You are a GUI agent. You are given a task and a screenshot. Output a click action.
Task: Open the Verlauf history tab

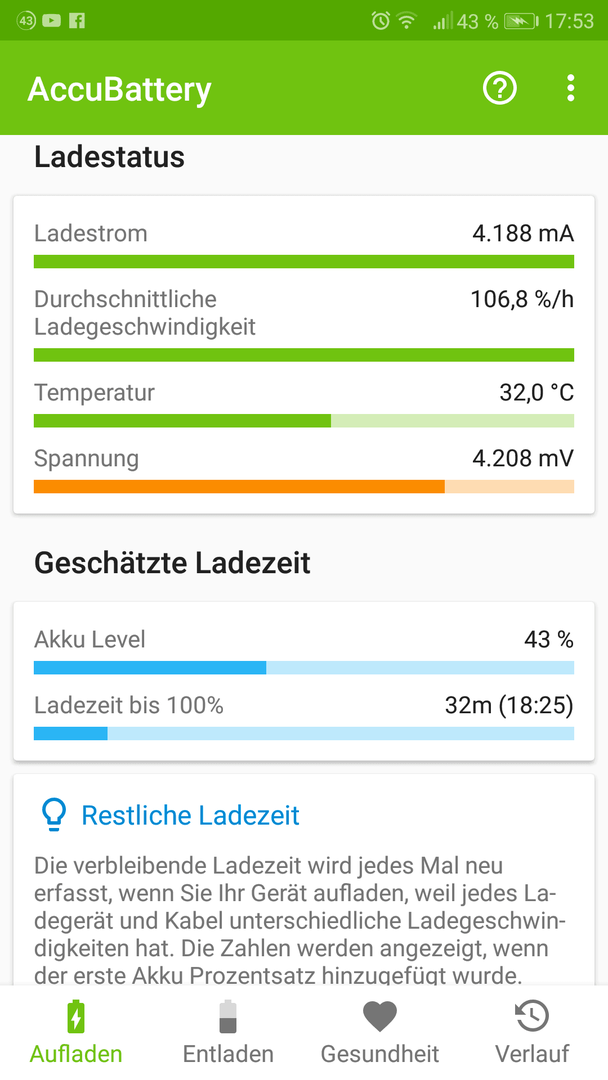pyautogui.click(x=532, y=1032)
